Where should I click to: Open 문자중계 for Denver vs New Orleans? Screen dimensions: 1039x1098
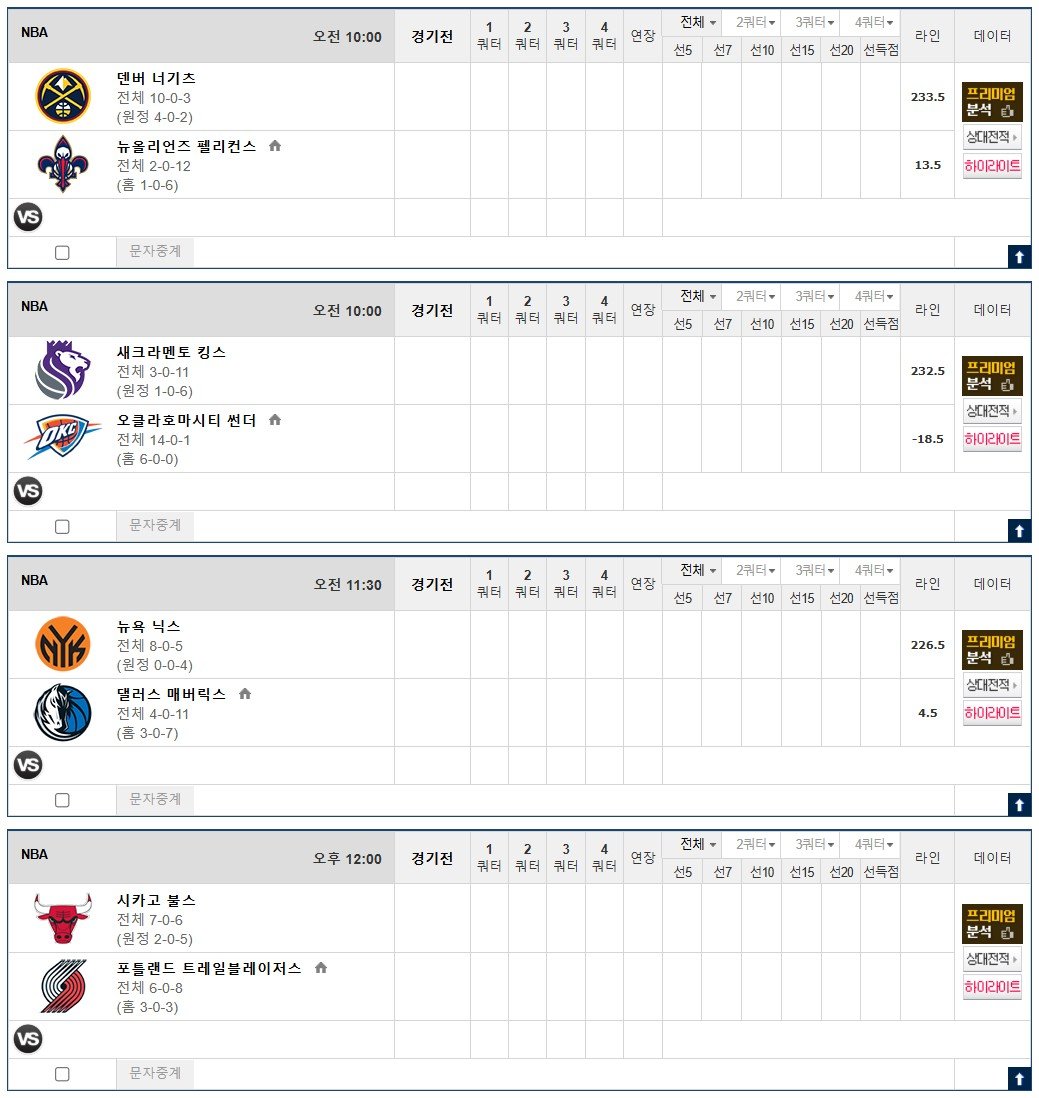click(155, 252)
